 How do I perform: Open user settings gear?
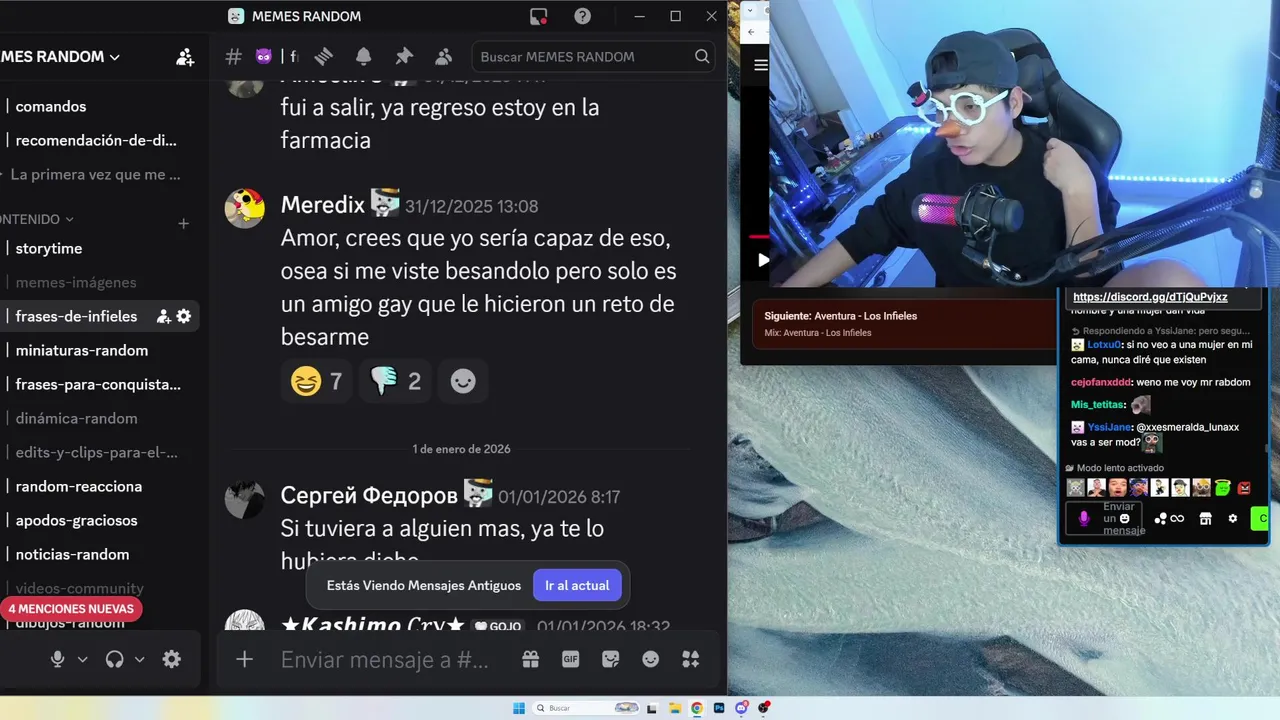tap(172, 659)
